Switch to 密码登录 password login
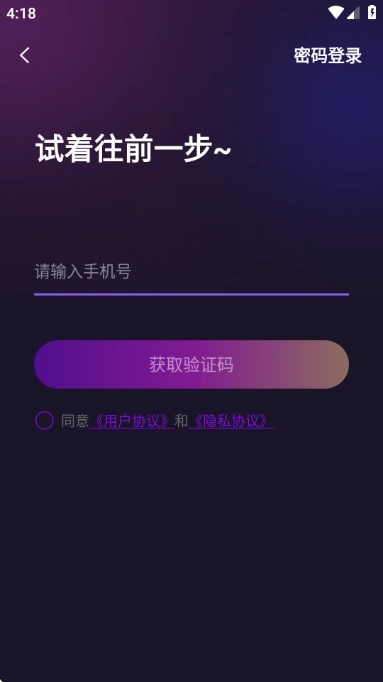 pyautogui.click(x=328, y=56)
